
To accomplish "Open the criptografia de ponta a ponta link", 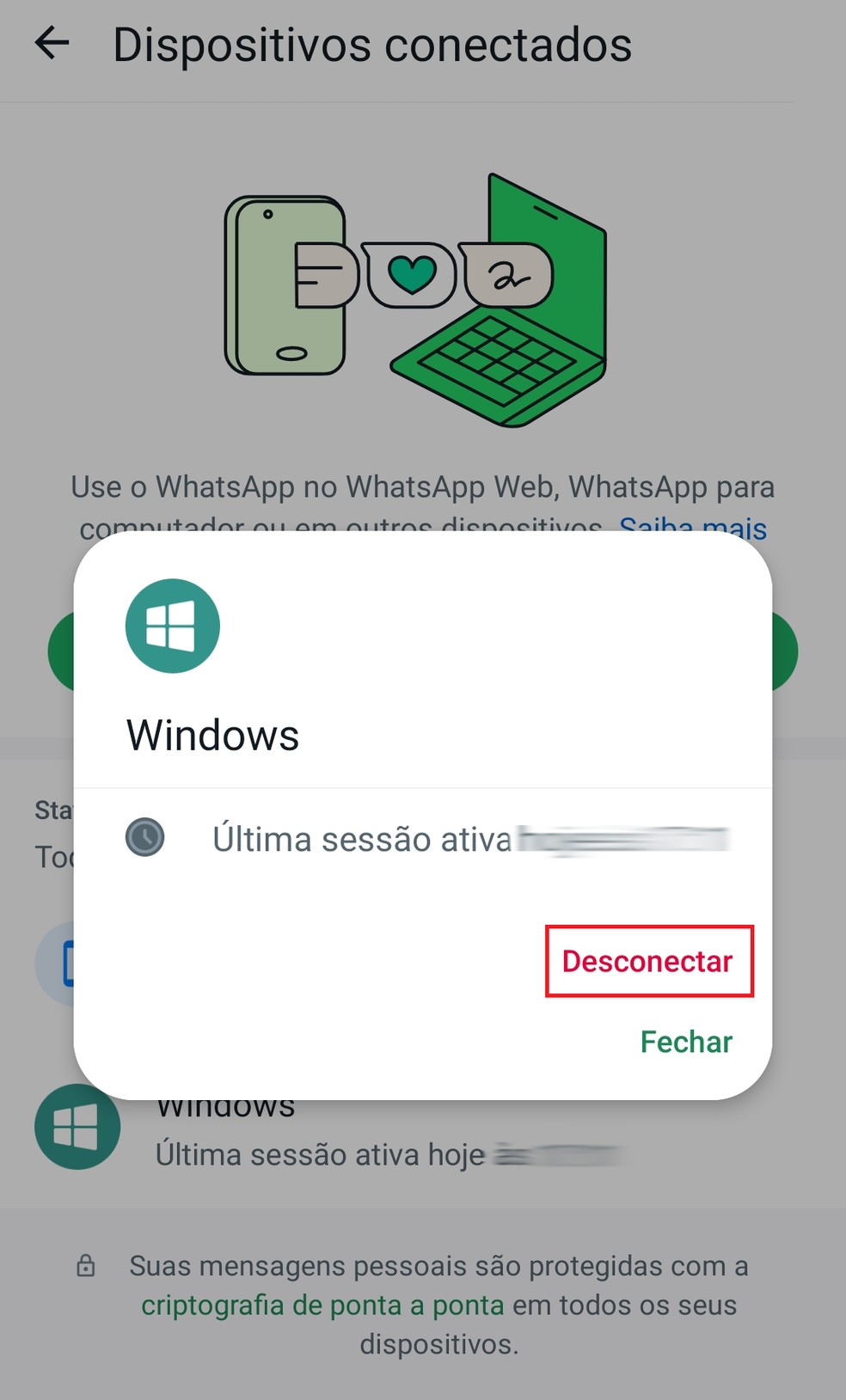I will pyautogui.click(x=321, y=1305).
